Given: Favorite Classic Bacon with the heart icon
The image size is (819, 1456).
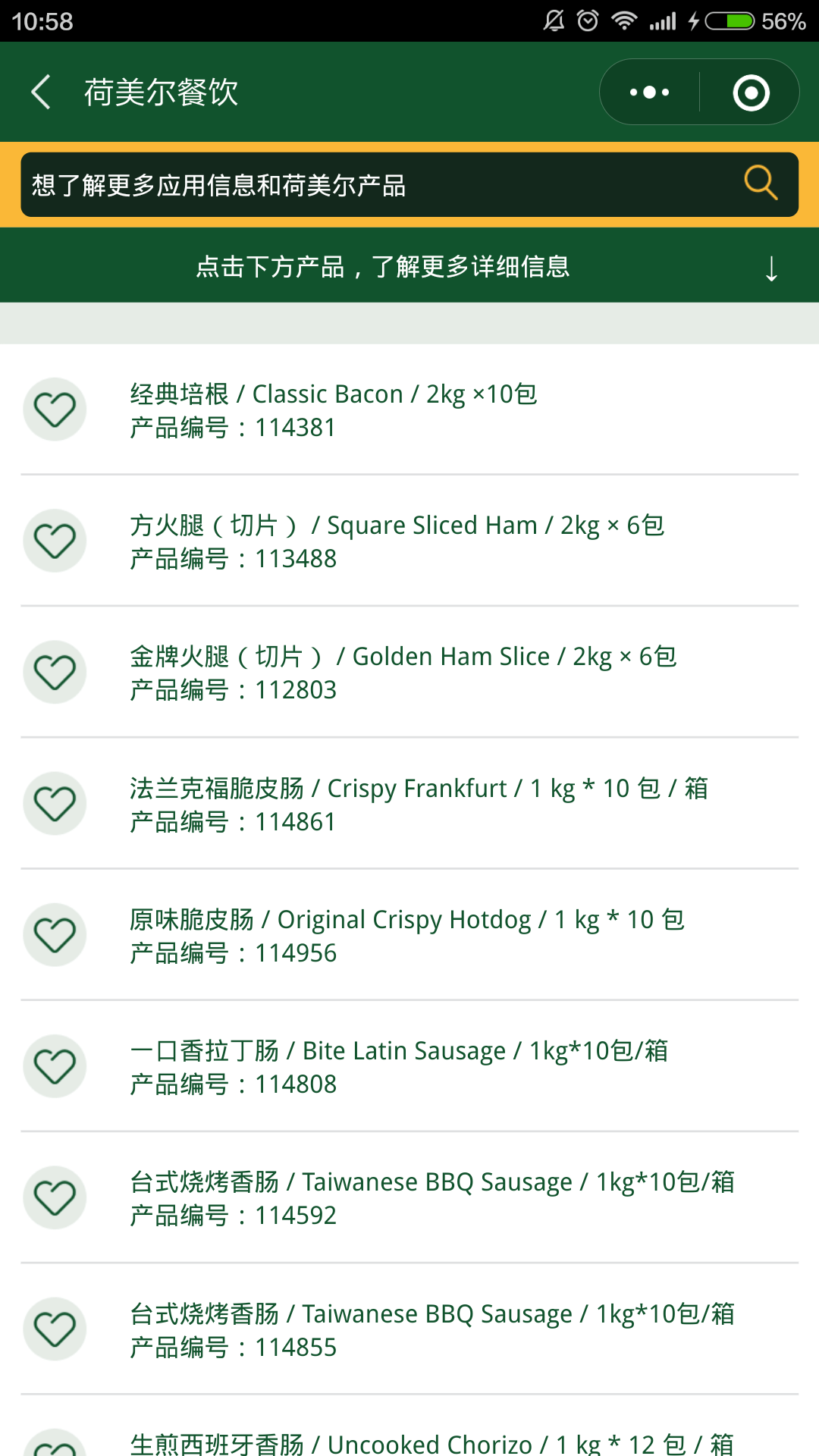Looking at the screenshot, I should (x=55, y=409).
